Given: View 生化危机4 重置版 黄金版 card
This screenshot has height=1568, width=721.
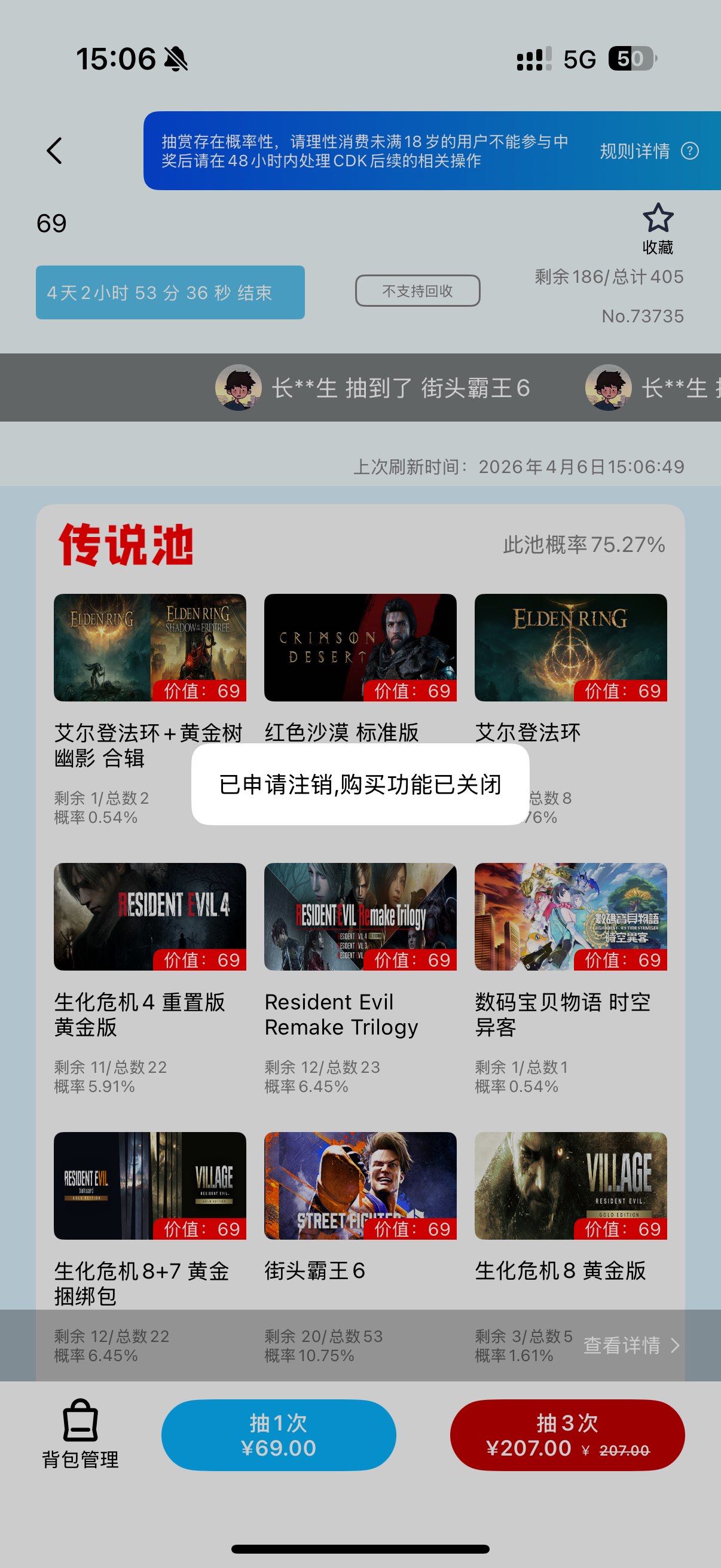Looking at the screenshot, I should click(149, 917).
